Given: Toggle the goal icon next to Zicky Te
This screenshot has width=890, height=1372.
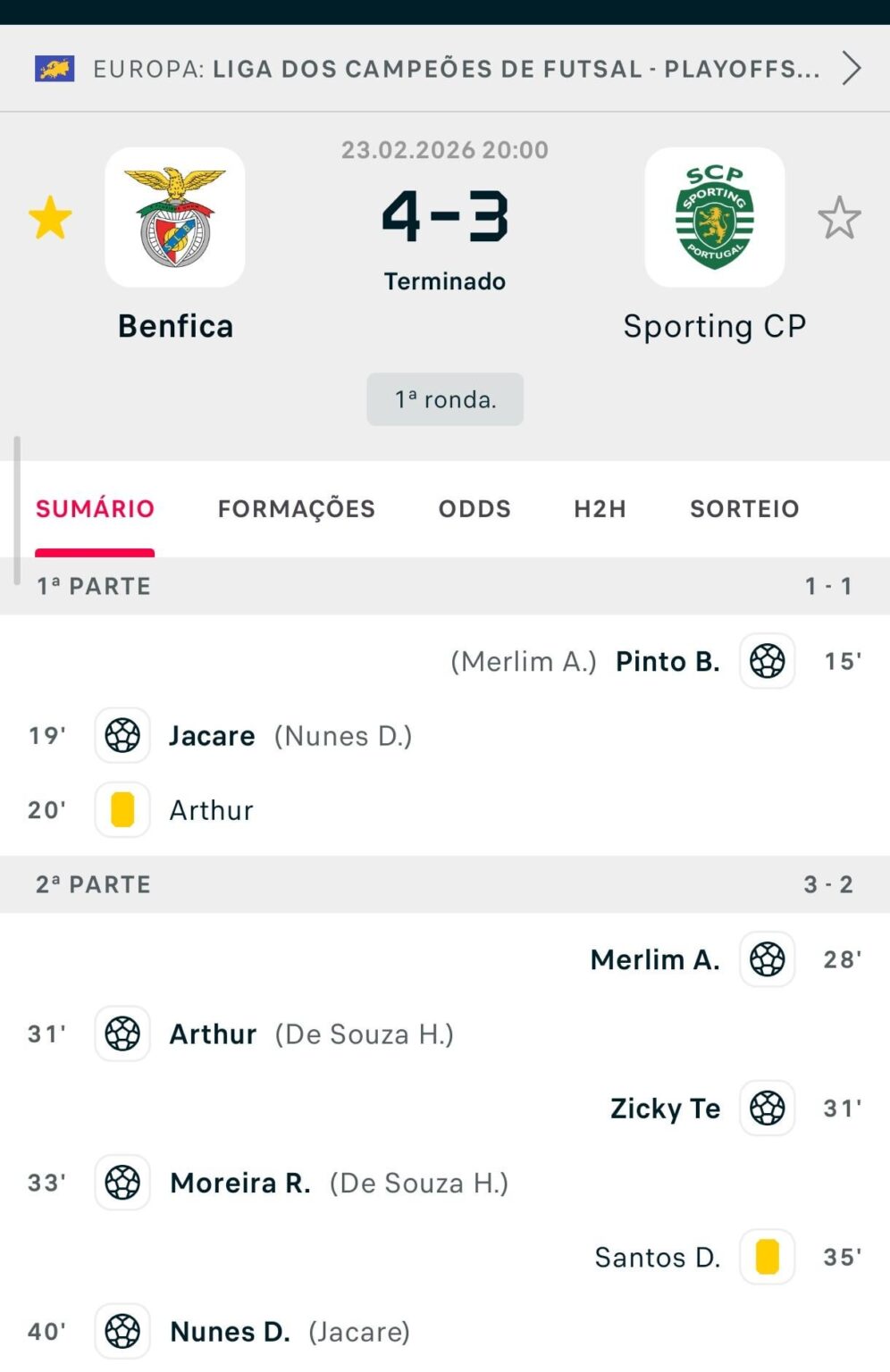Looking at the screenshot, I should [767, 1109].
